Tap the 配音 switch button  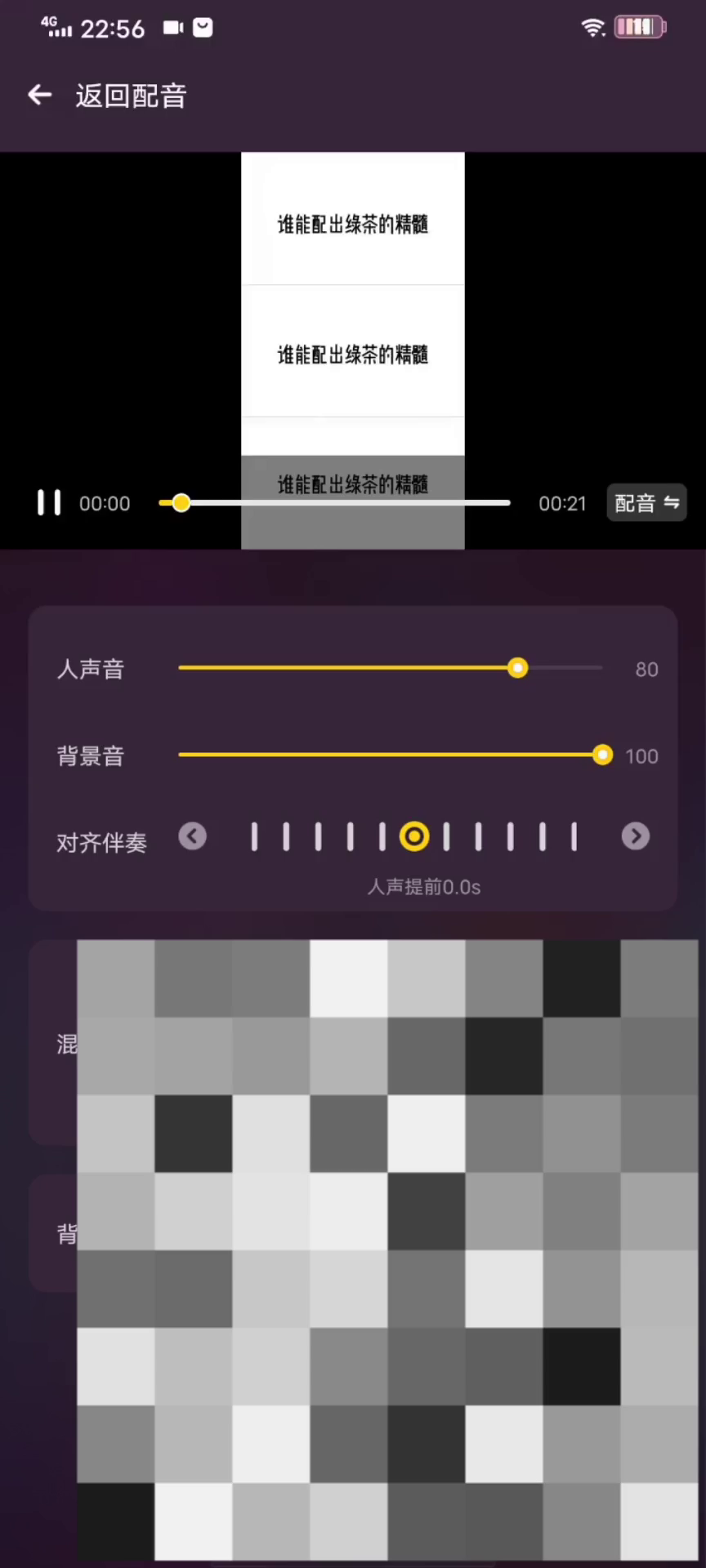646,503
